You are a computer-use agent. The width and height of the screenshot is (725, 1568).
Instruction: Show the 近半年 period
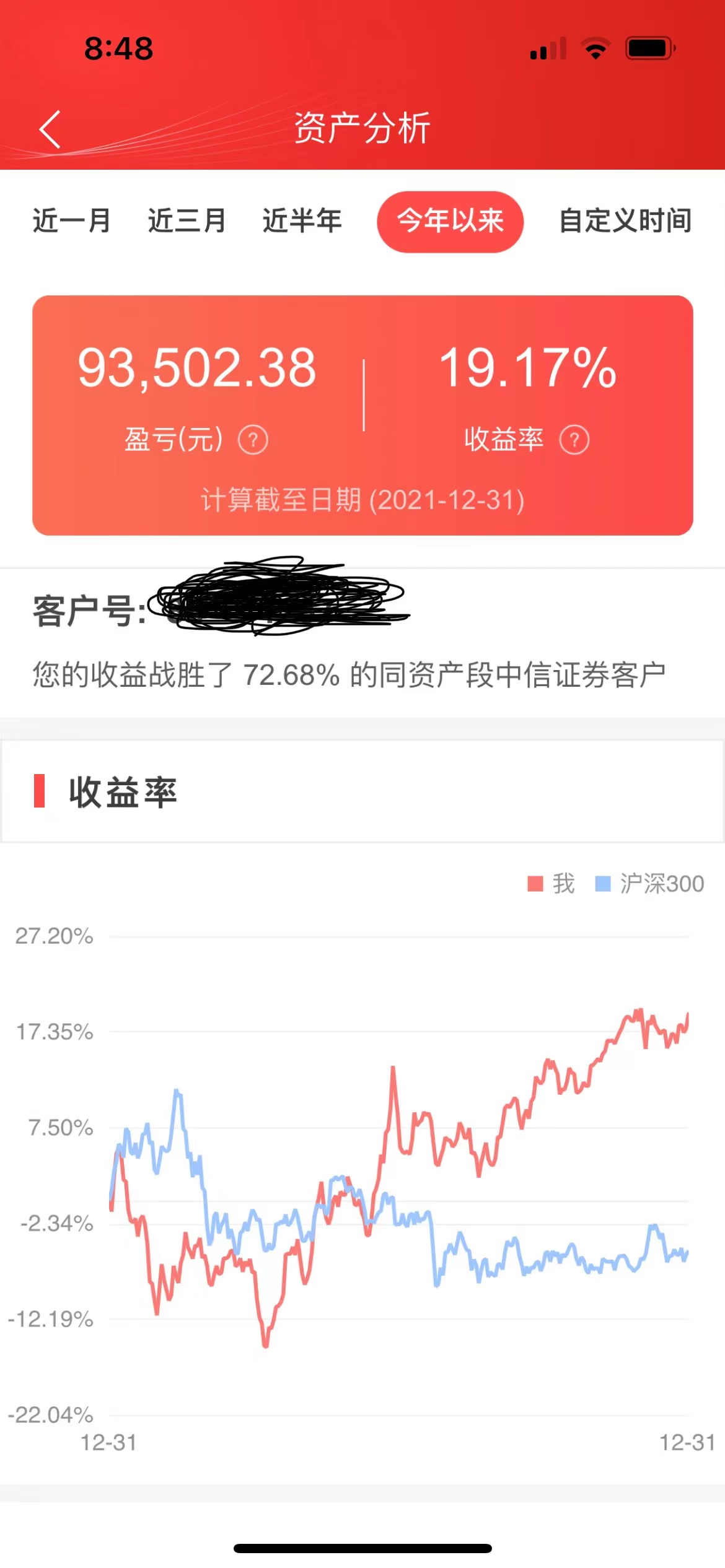click(x=302, y=221)
